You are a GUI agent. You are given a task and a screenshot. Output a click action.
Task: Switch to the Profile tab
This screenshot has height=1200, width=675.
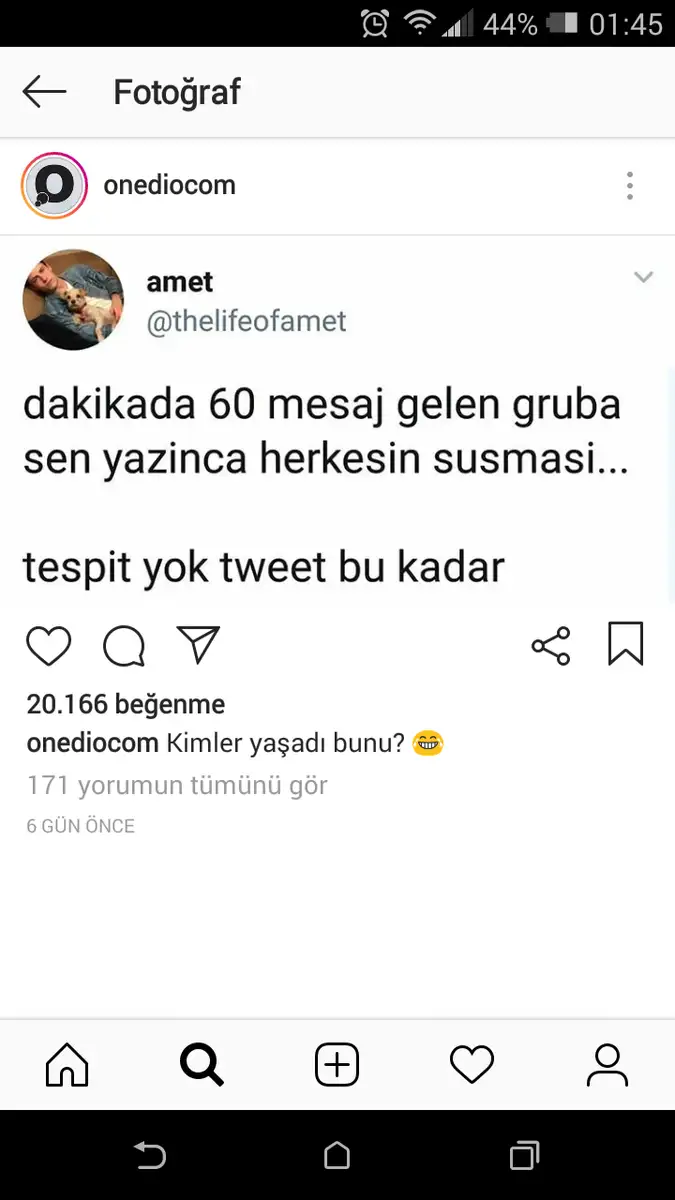click(x=607, y=1065)
